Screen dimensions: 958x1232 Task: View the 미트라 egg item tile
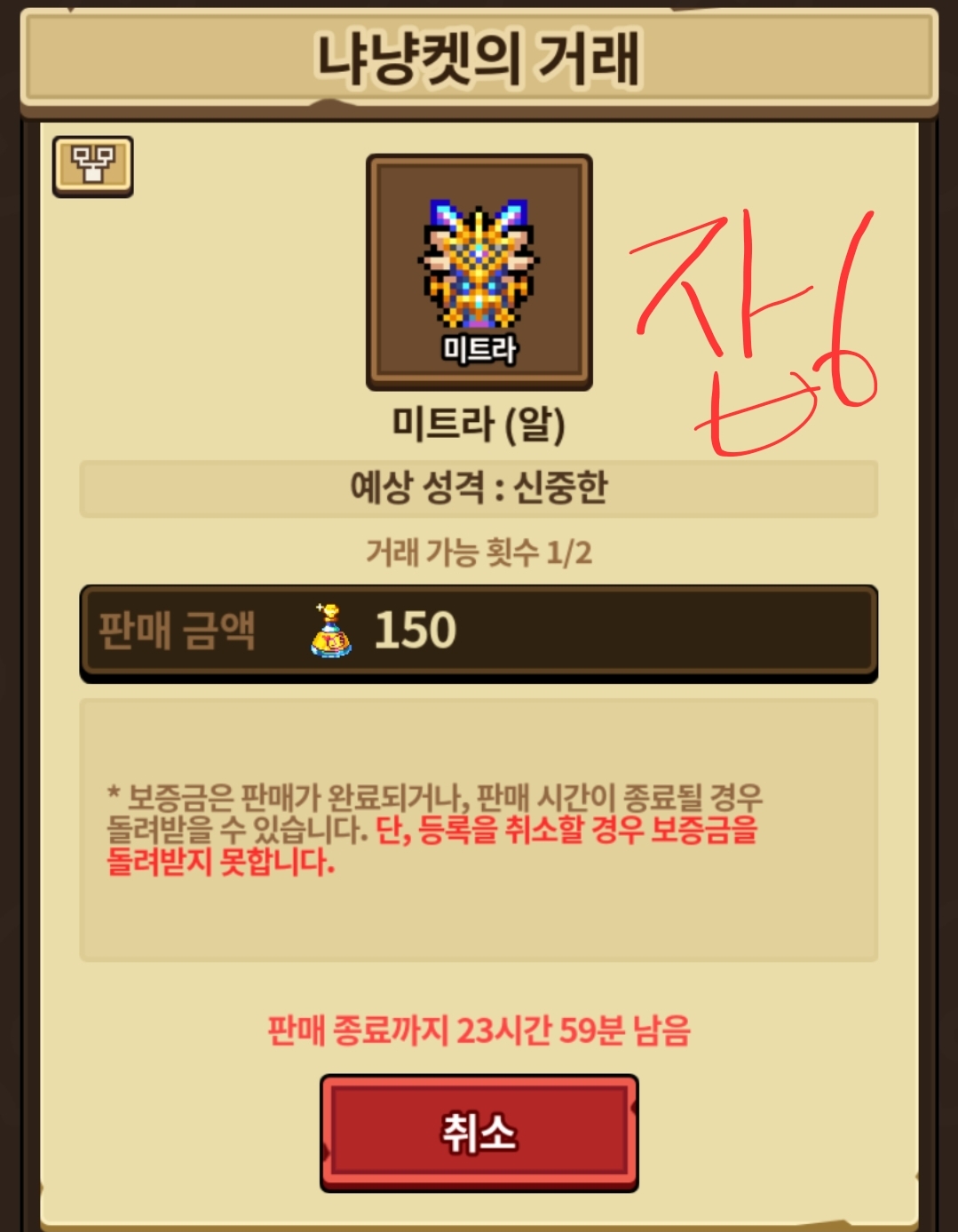tap(479, 272)
